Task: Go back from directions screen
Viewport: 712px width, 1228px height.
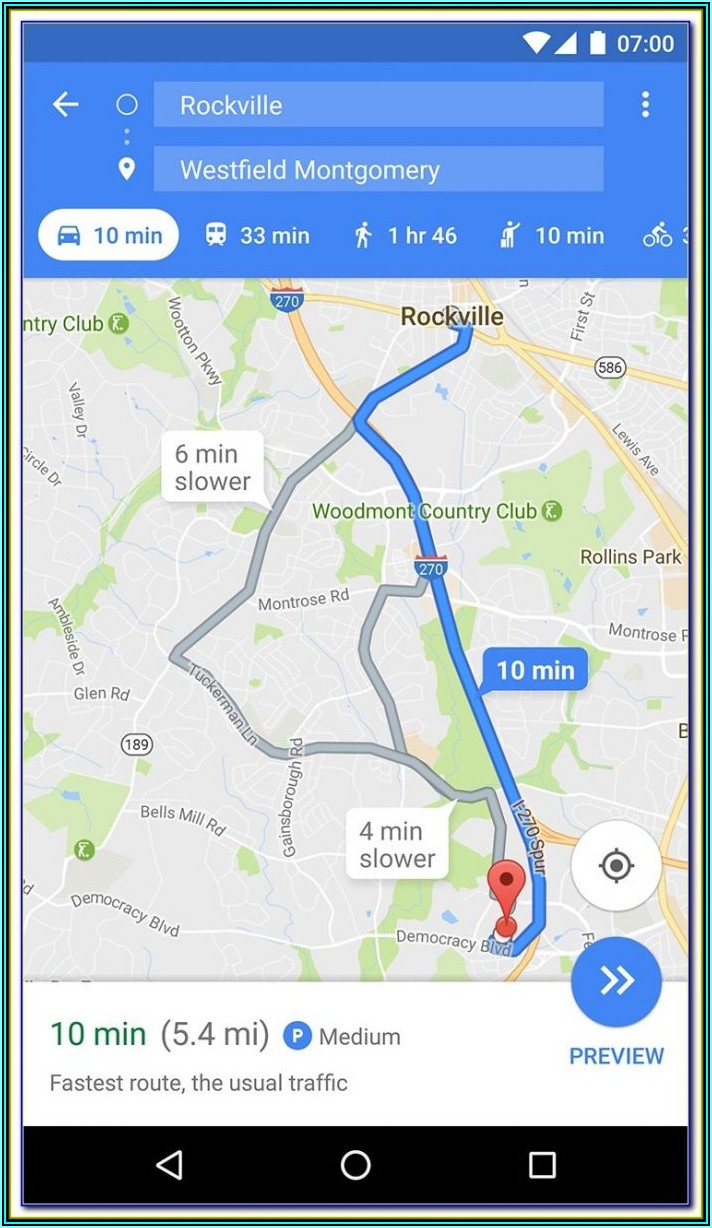Action: click(x=66, y=104)
